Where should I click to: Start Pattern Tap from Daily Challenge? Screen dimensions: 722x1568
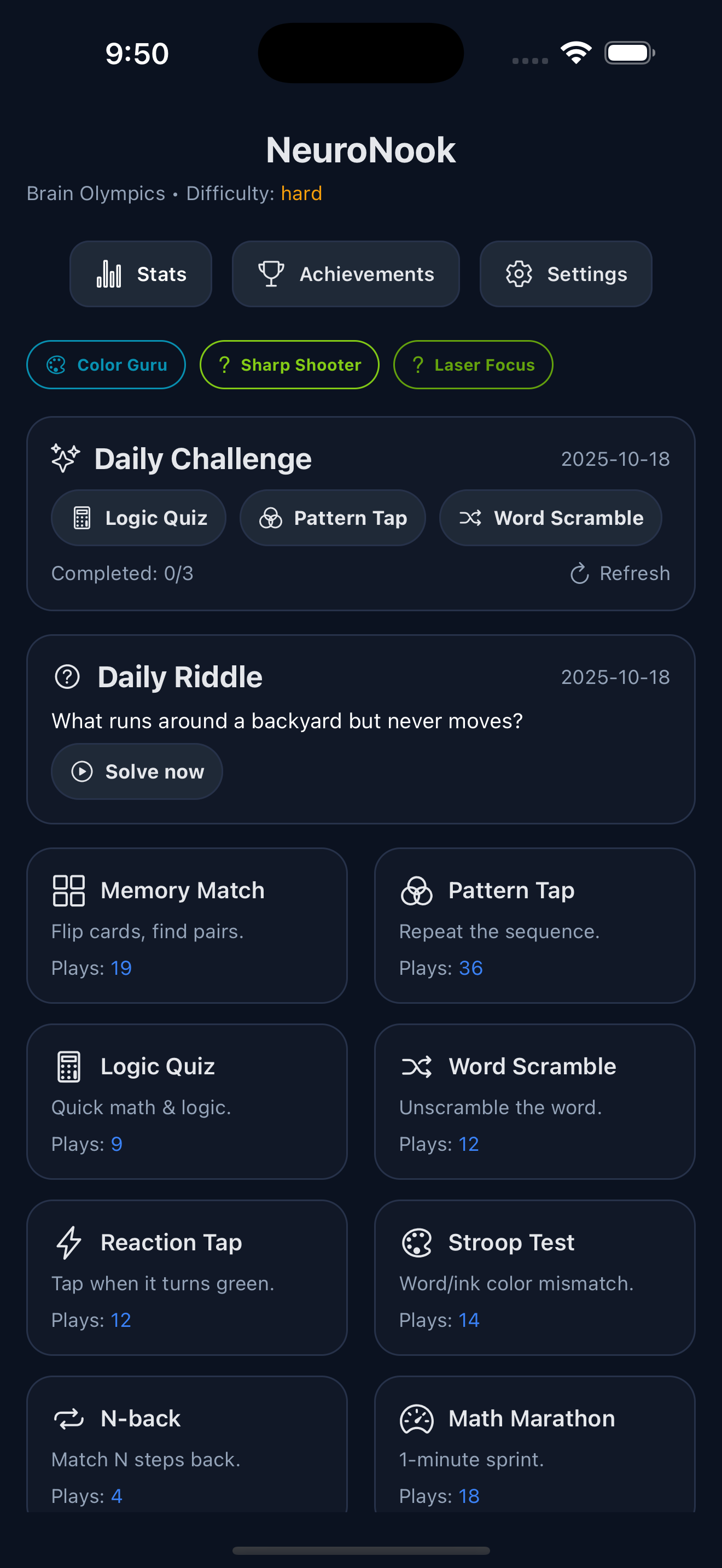coord(333,518)
